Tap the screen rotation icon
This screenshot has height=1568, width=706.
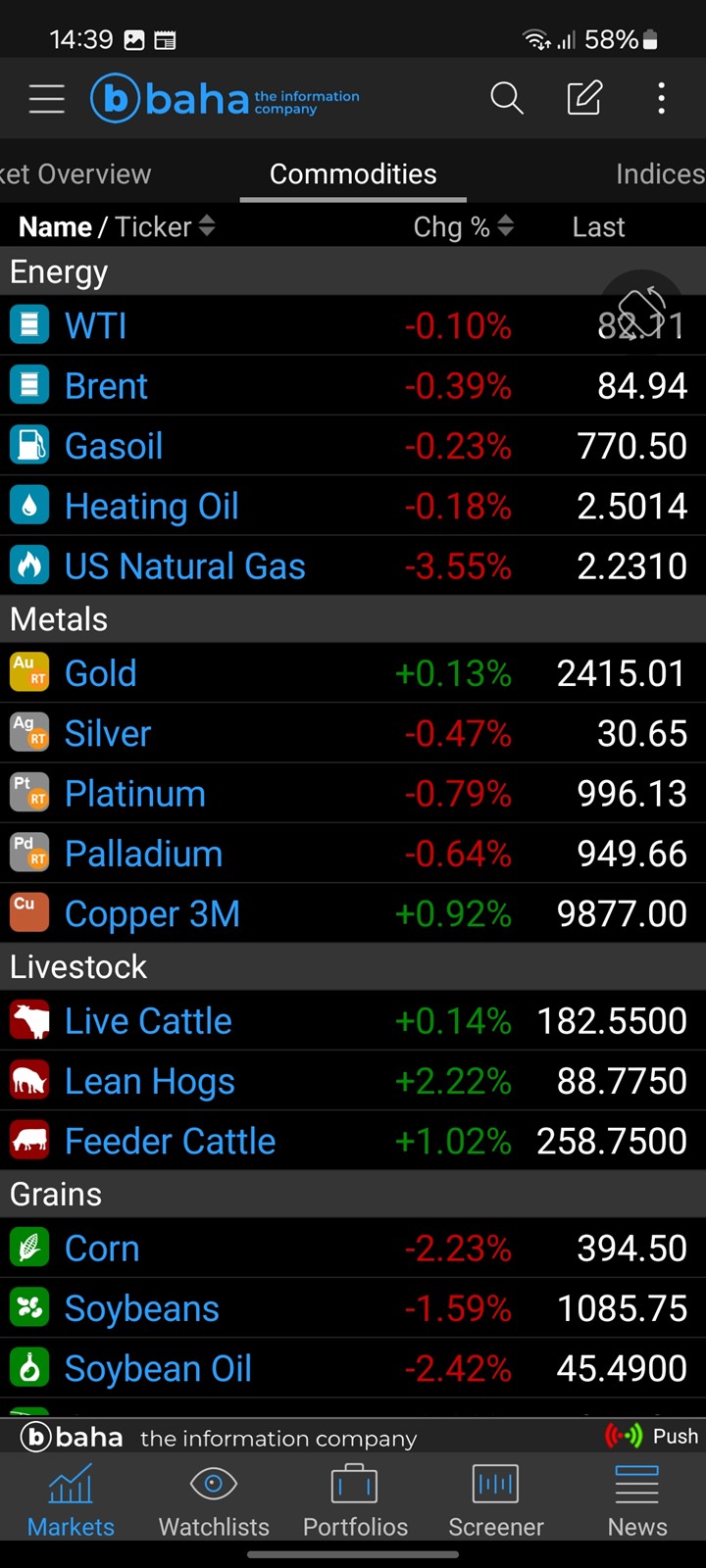click(x=641, y=310)
